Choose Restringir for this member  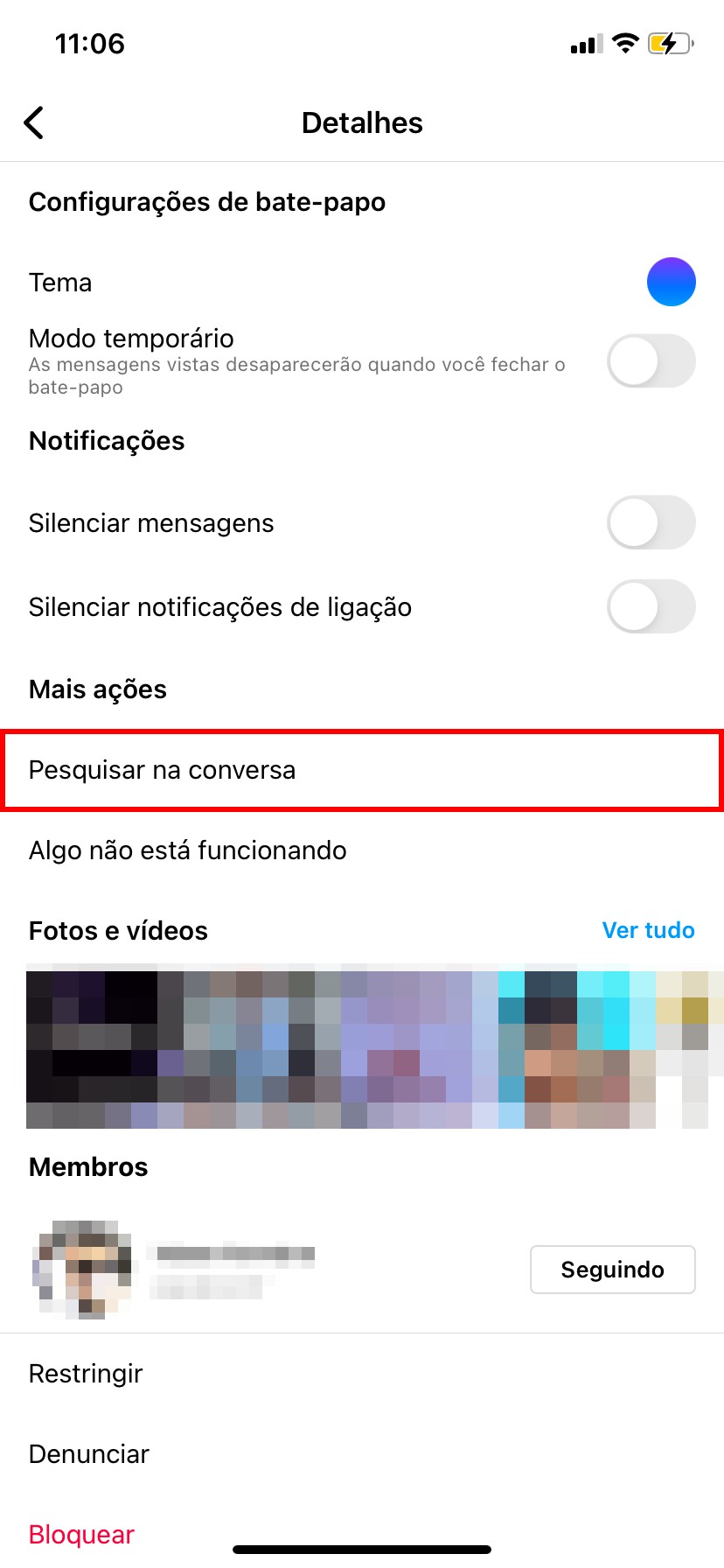tap(86, 1374)
